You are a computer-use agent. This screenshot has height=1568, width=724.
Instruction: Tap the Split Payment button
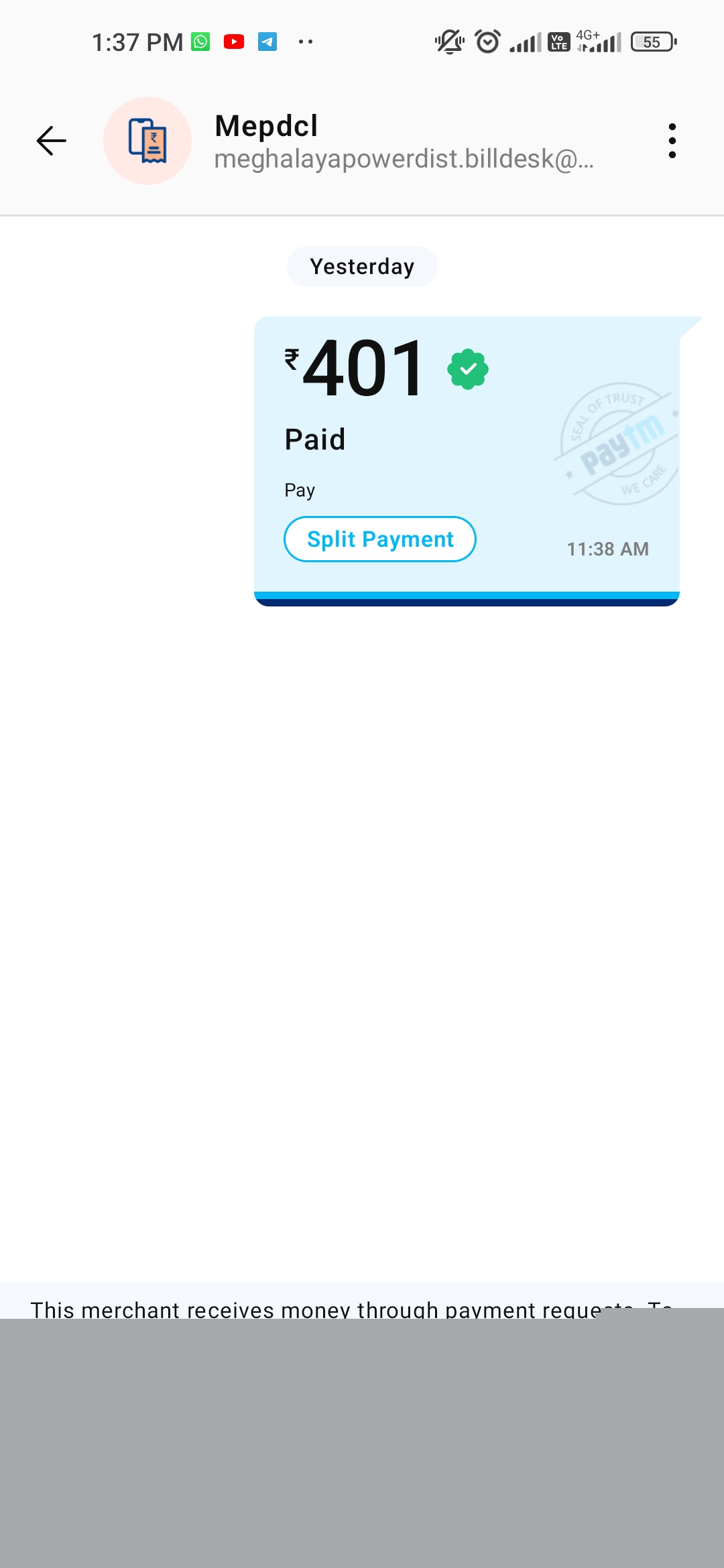tap(380, 539)
